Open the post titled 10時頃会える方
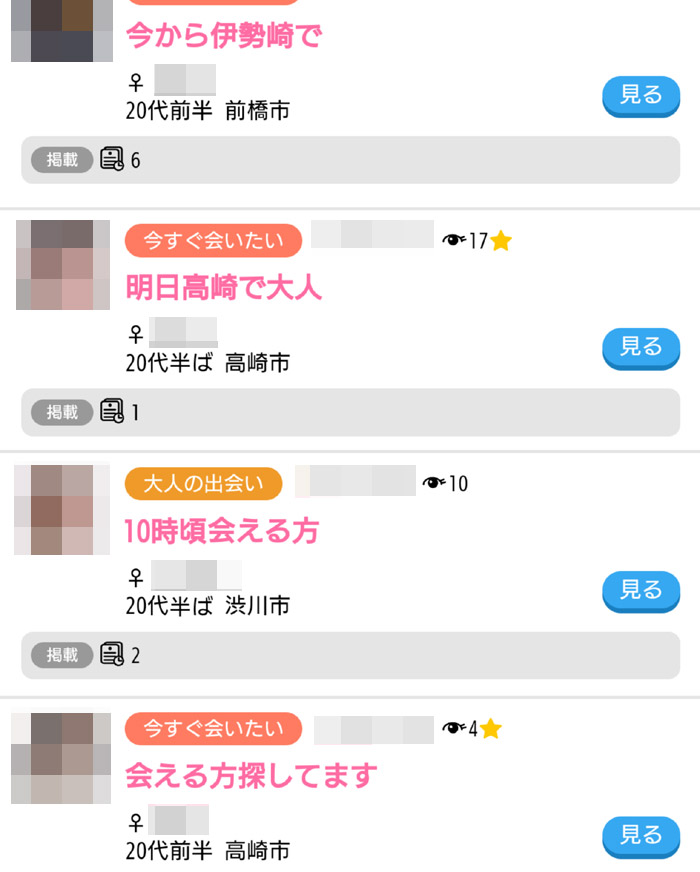700x872 pixels. point(221,531)
